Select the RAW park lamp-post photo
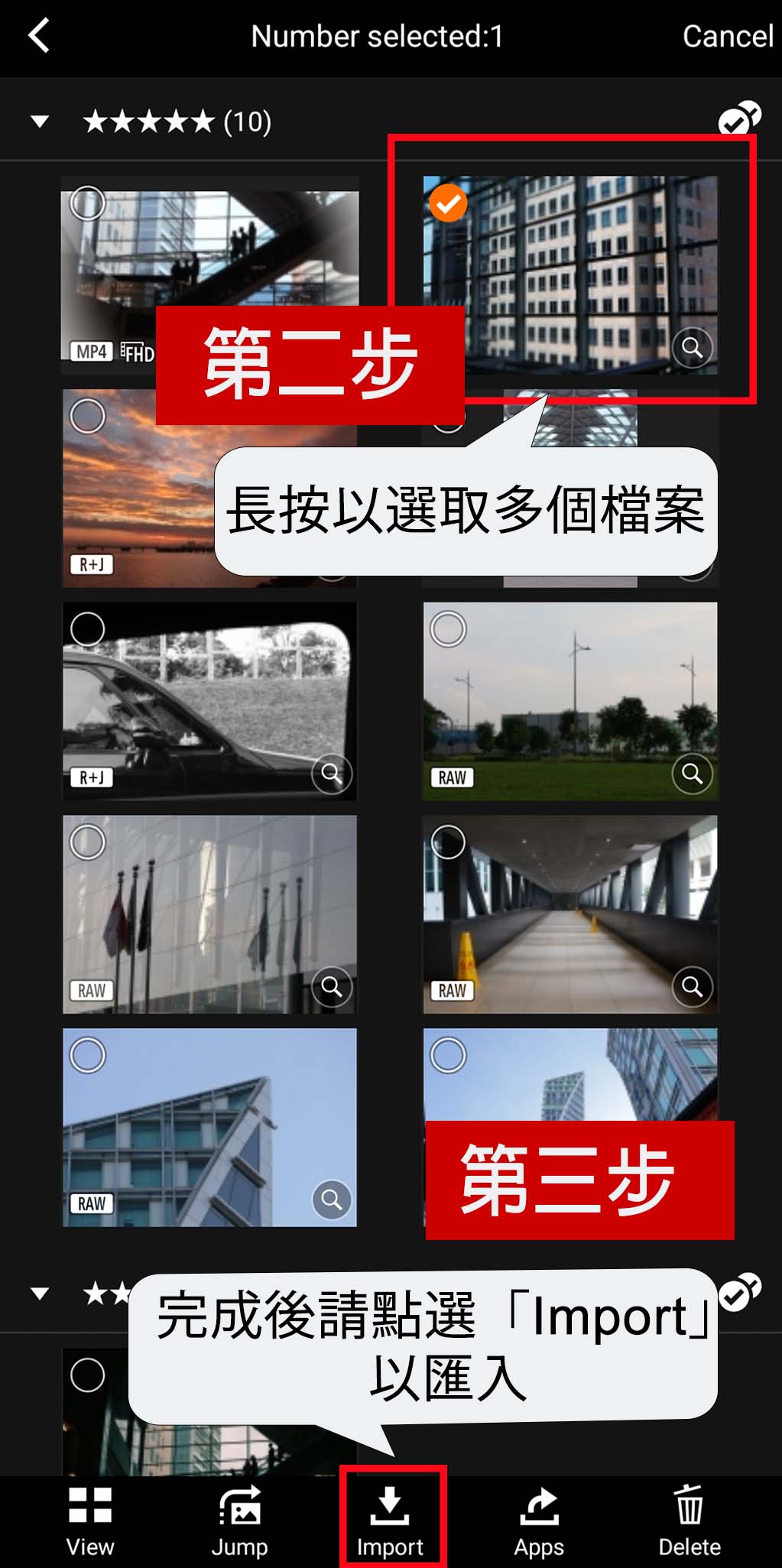782x1568 pixels. click(x=448, y=629)
